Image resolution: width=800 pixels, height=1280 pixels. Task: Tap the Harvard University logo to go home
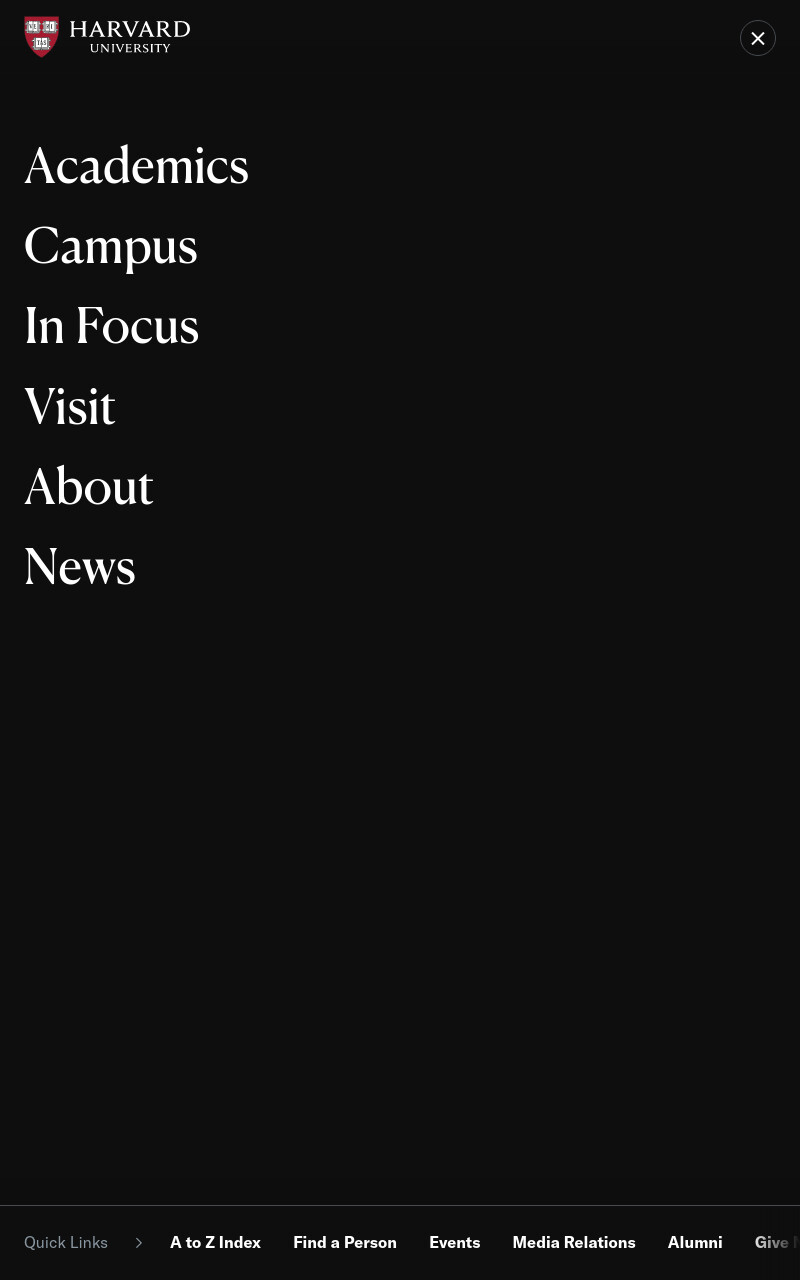point(107,37)
